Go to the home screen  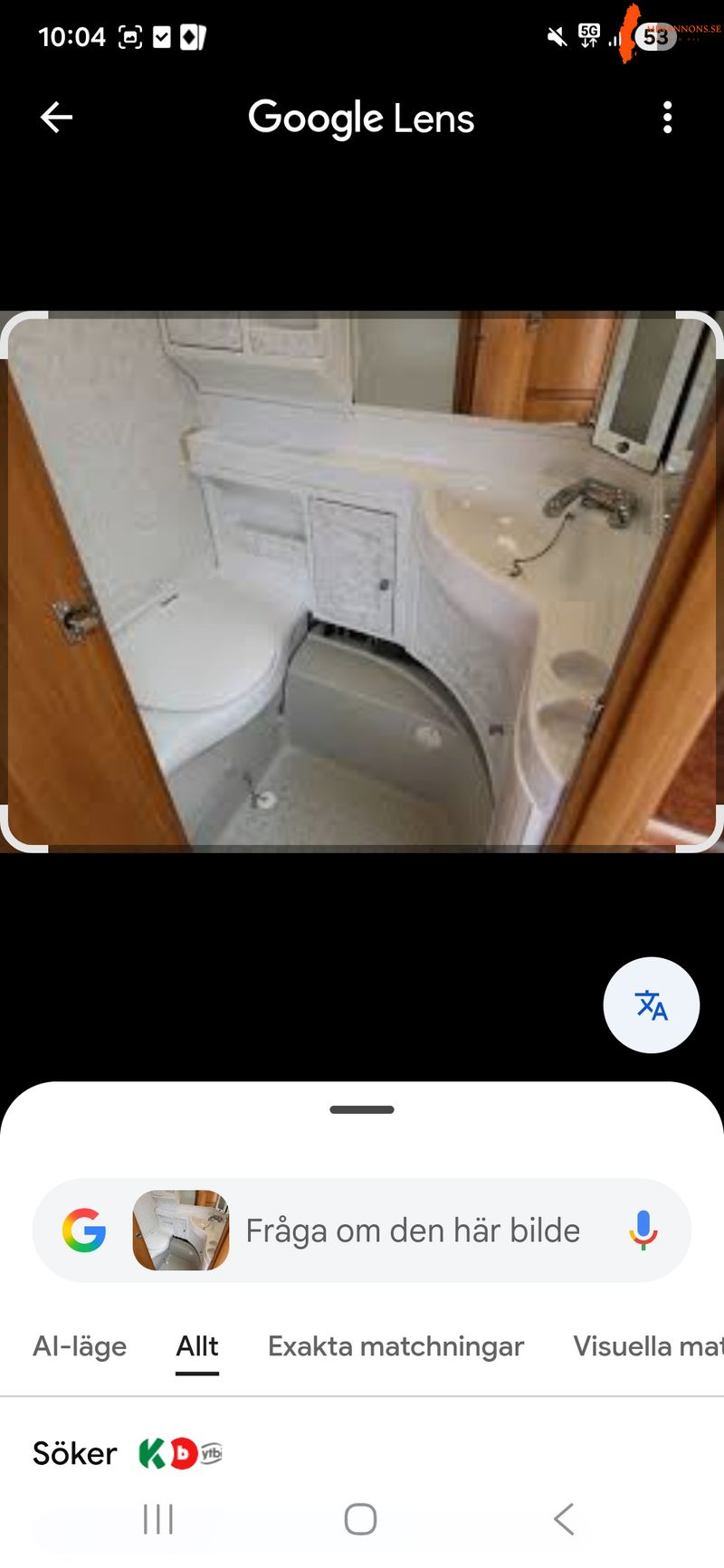tap(361, 1519)
